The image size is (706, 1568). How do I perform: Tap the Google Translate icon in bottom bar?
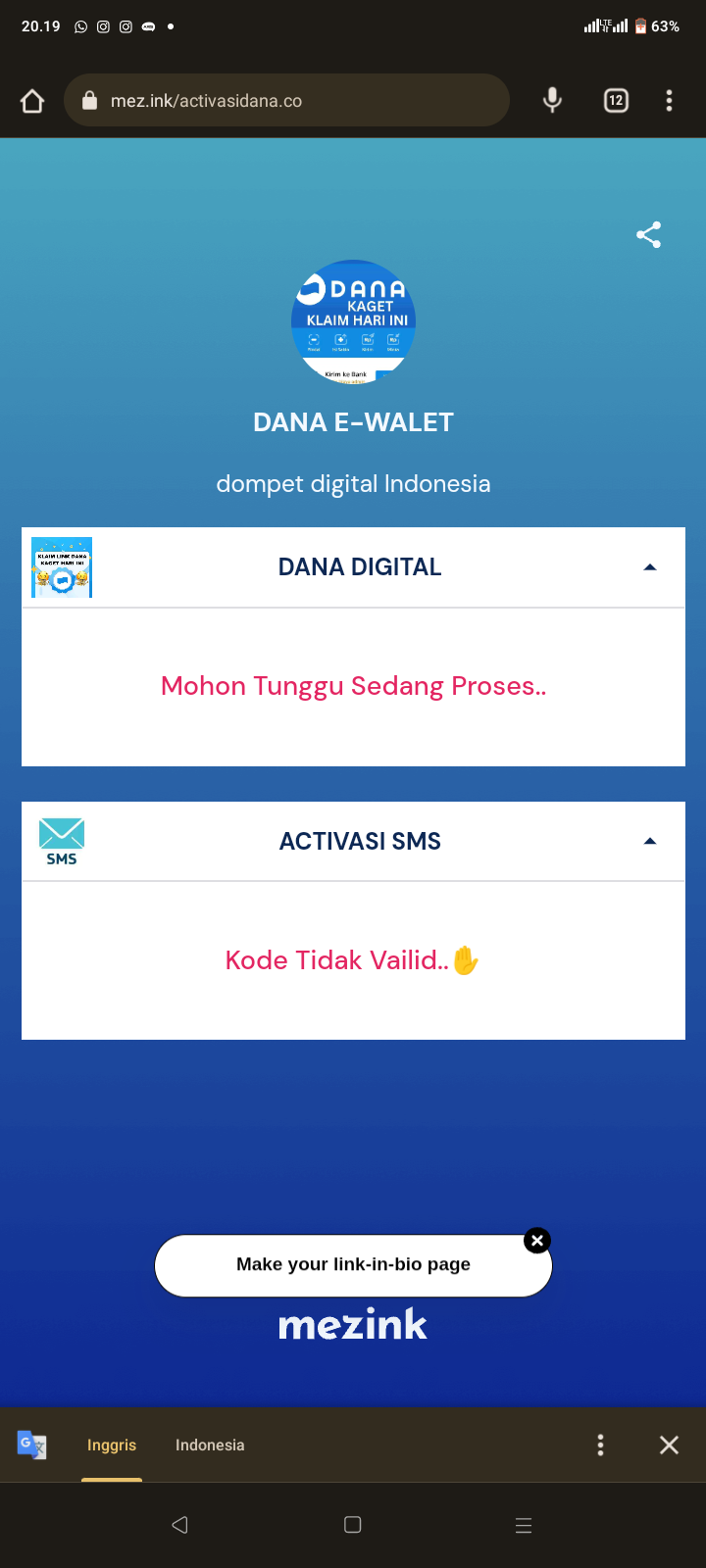tap(29, 1444)
